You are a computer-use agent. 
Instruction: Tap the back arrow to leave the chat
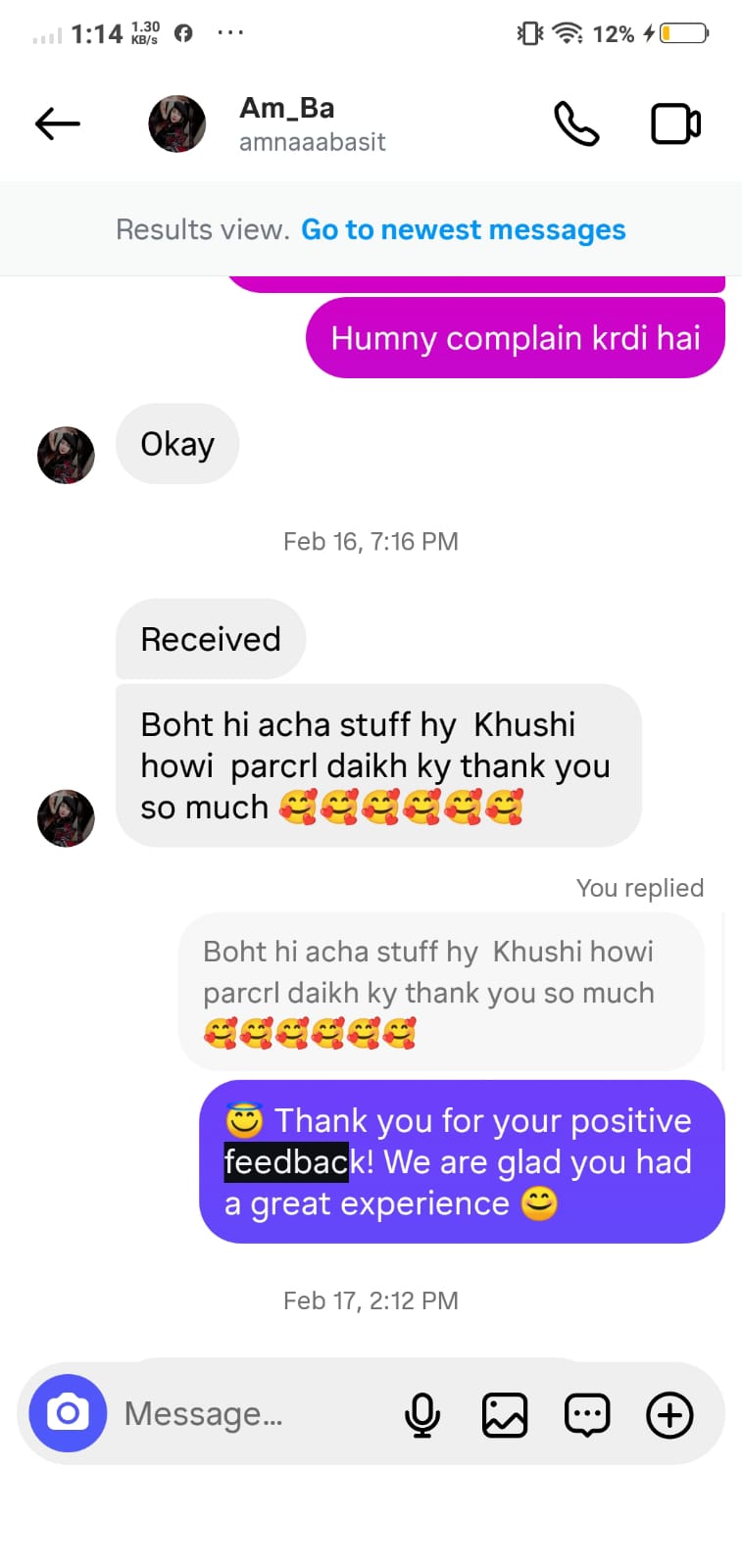(57, 123)
